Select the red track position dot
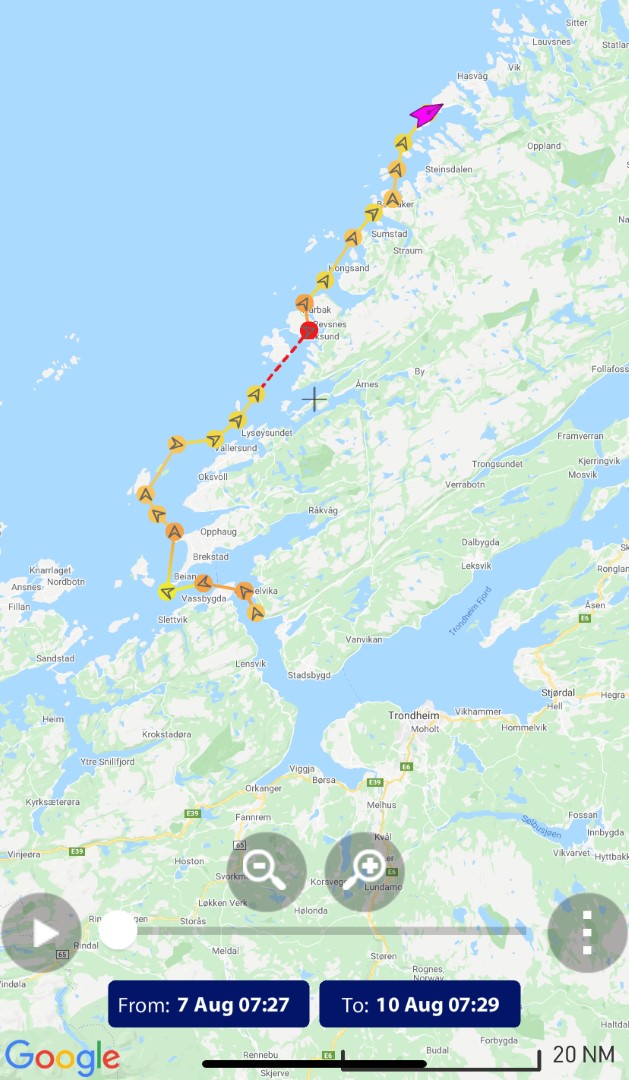 [x=309, y=330]
